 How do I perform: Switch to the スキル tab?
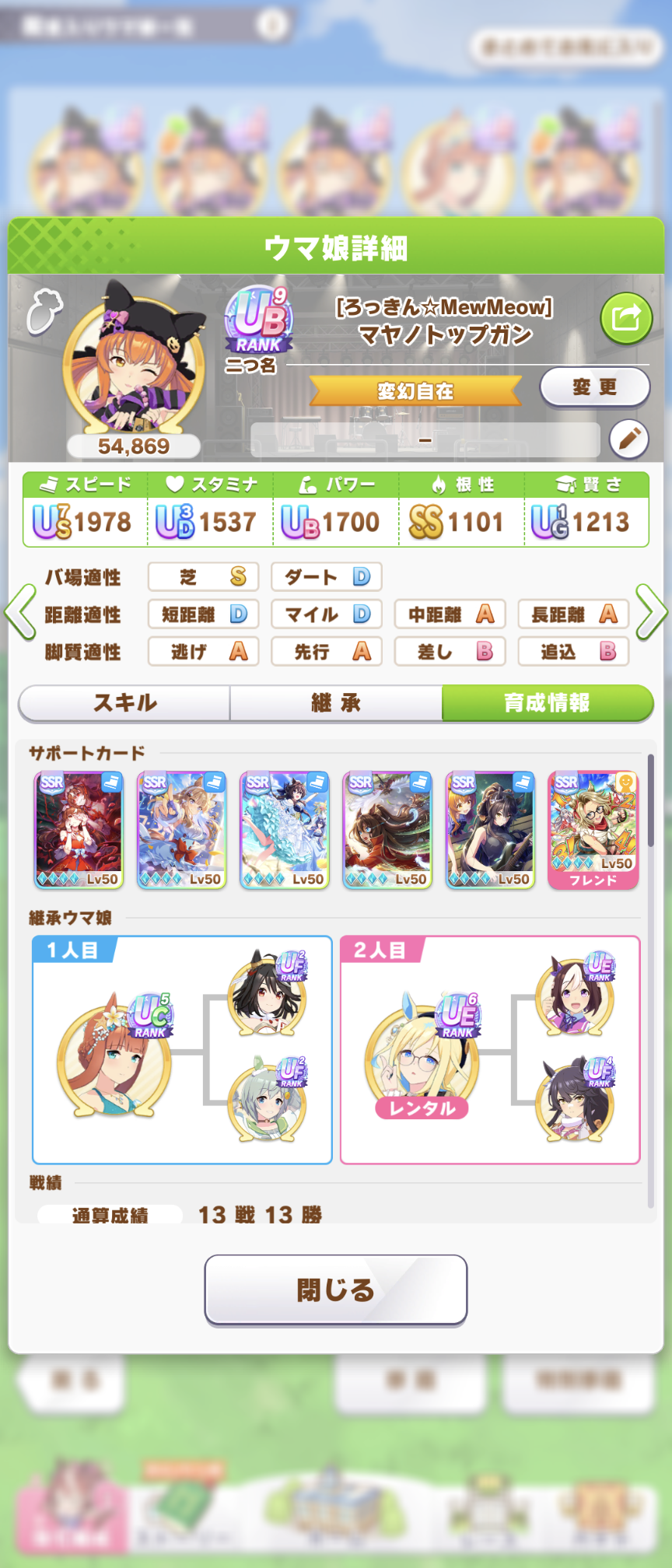click(x=125, y=703)
